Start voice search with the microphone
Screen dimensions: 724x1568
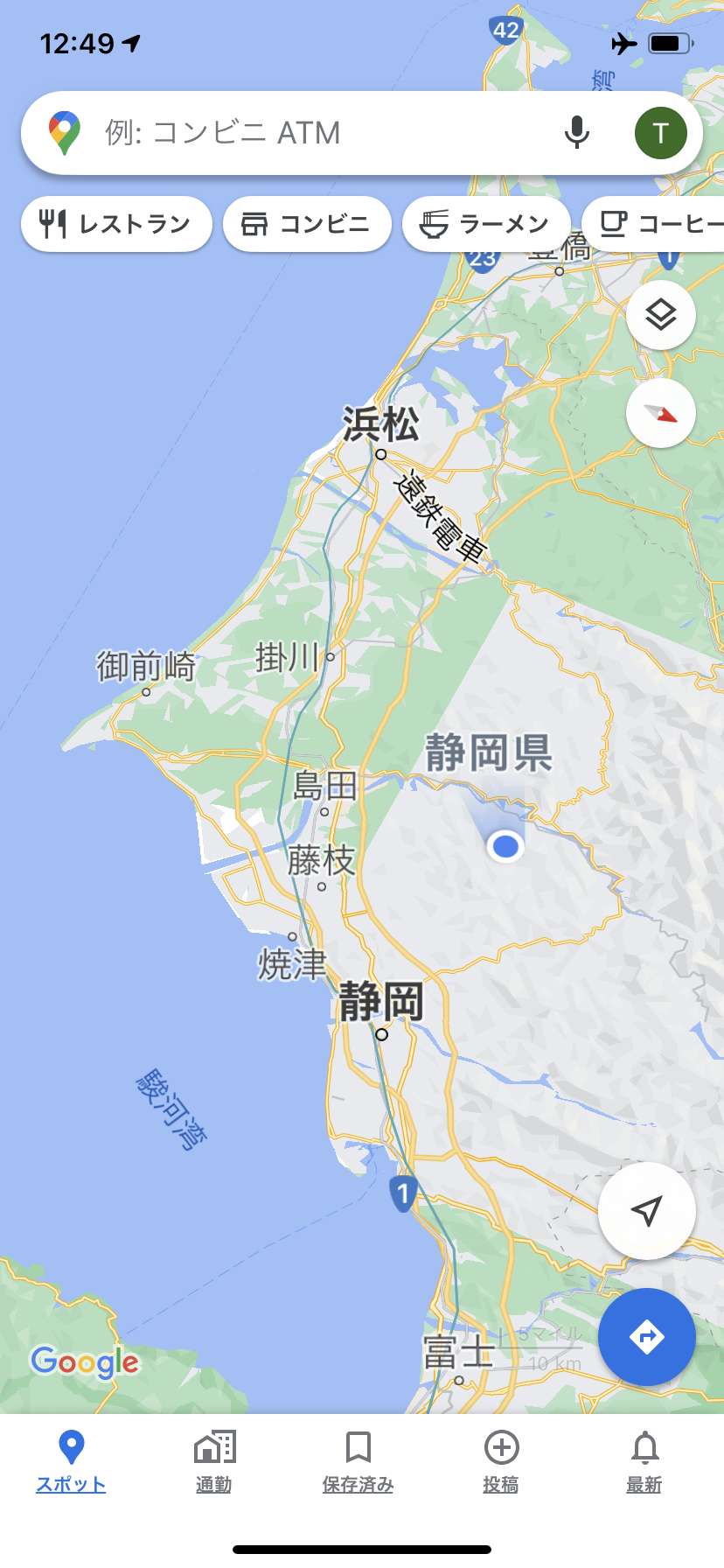pyautogui.click(x=576, y=133)
